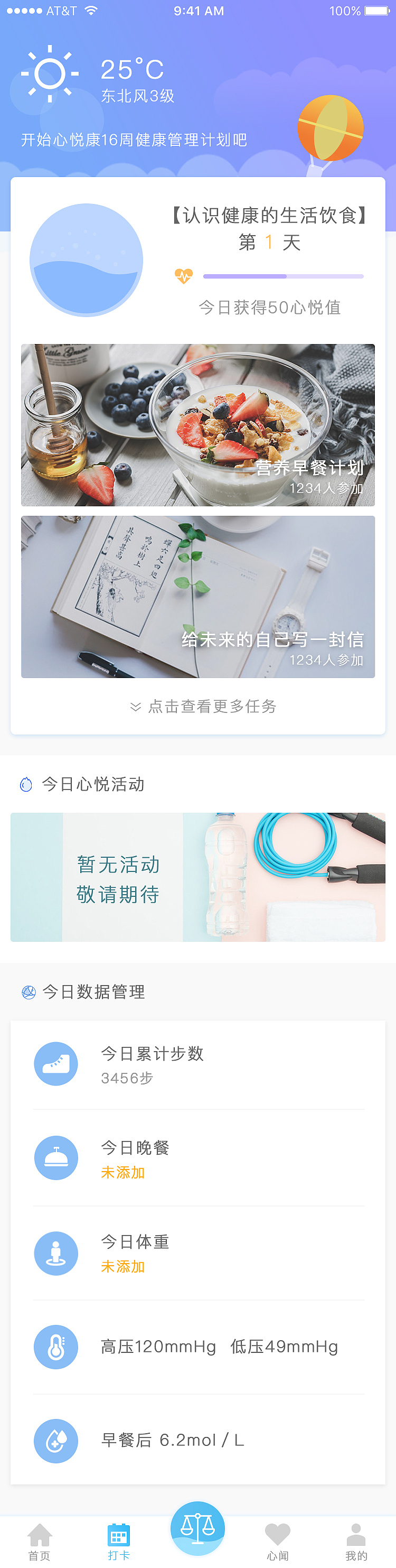Go to the 心闻 tab
This screenshot has width=396, height=1568.
[x=277, y=1542]
